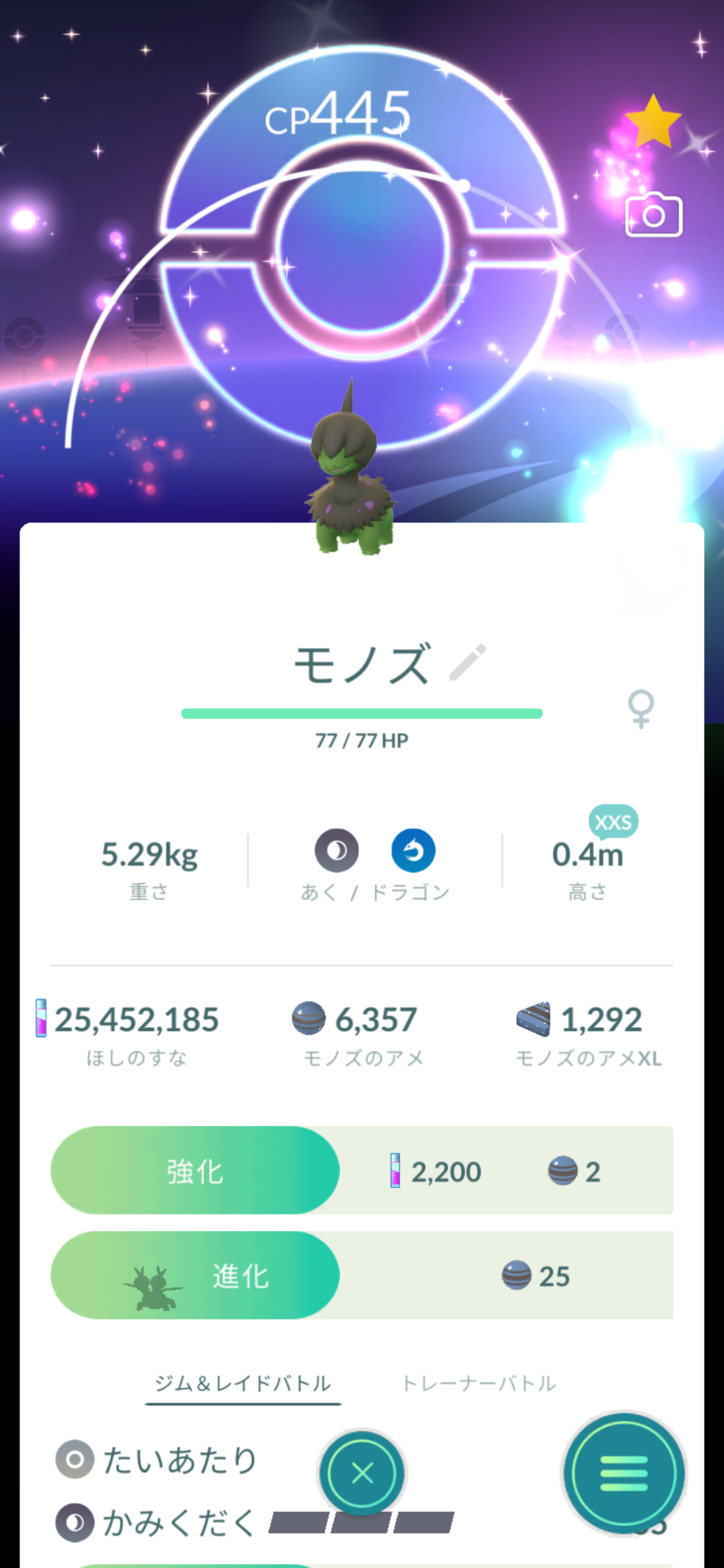Open the round menu button
This screenshot has height=1568, width=724.
[624, 1473]
